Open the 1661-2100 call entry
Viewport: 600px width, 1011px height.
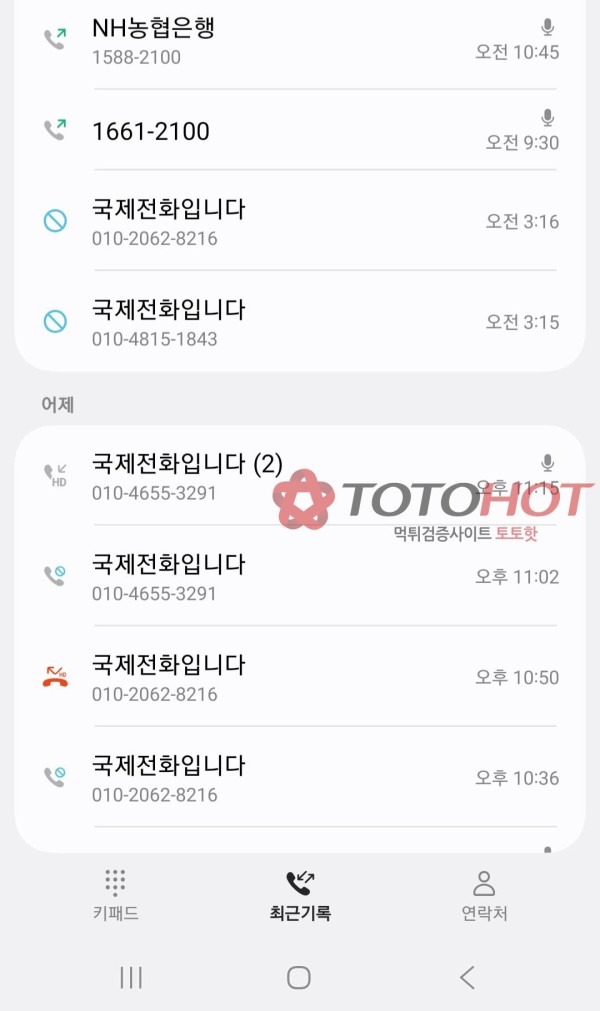point(300,131)
